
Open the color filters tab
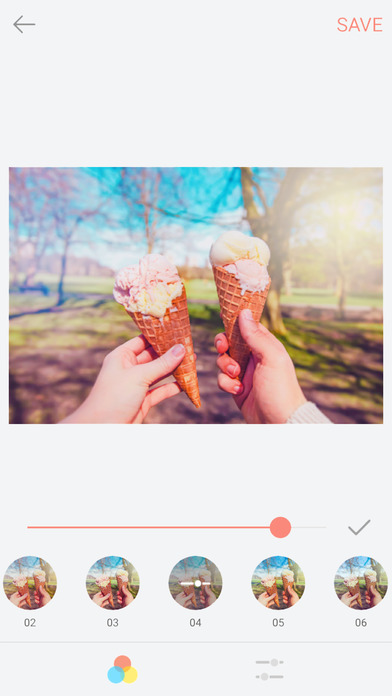click(x=123, y=669)
